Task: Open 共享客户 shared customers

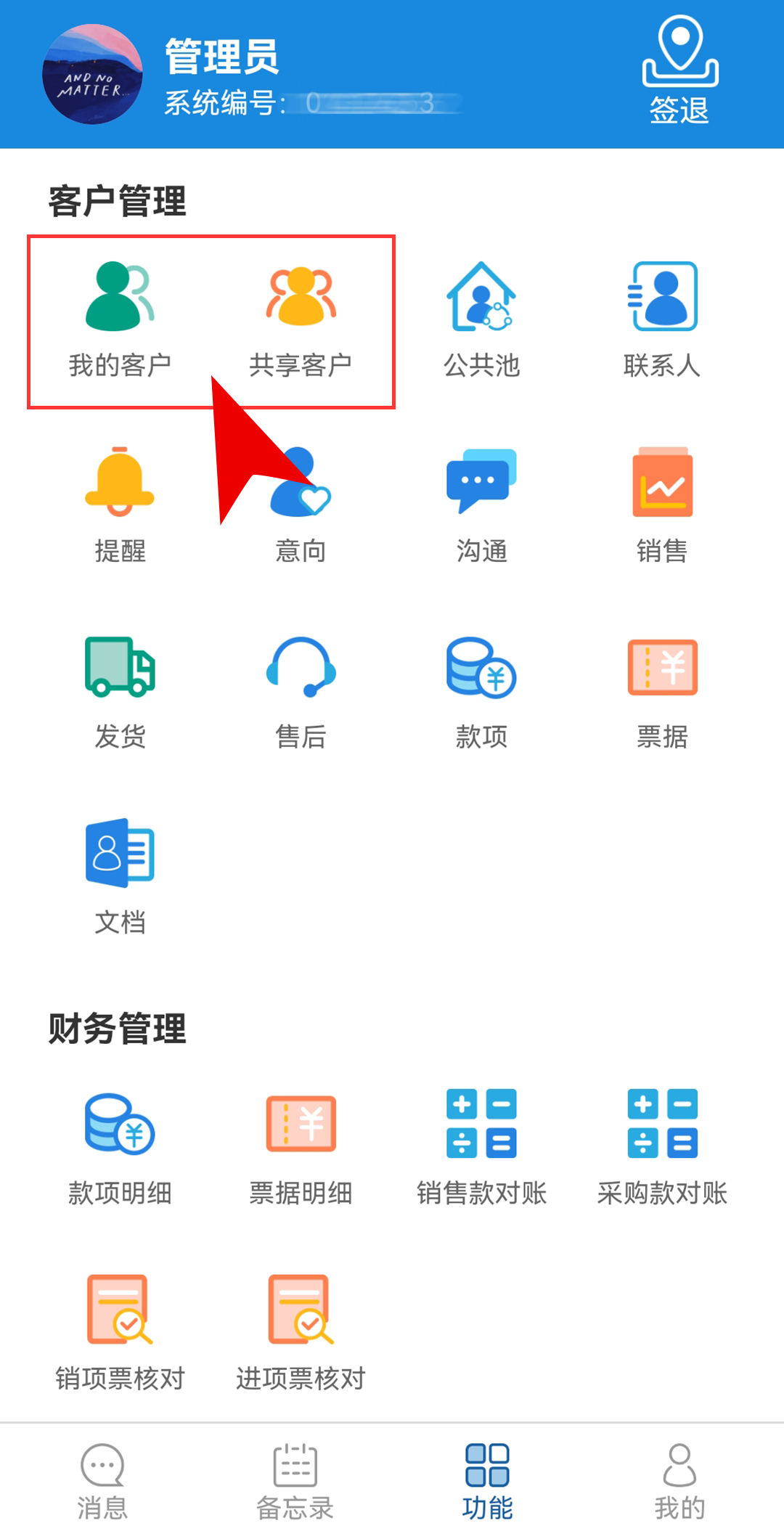Action: coord(301,319)
